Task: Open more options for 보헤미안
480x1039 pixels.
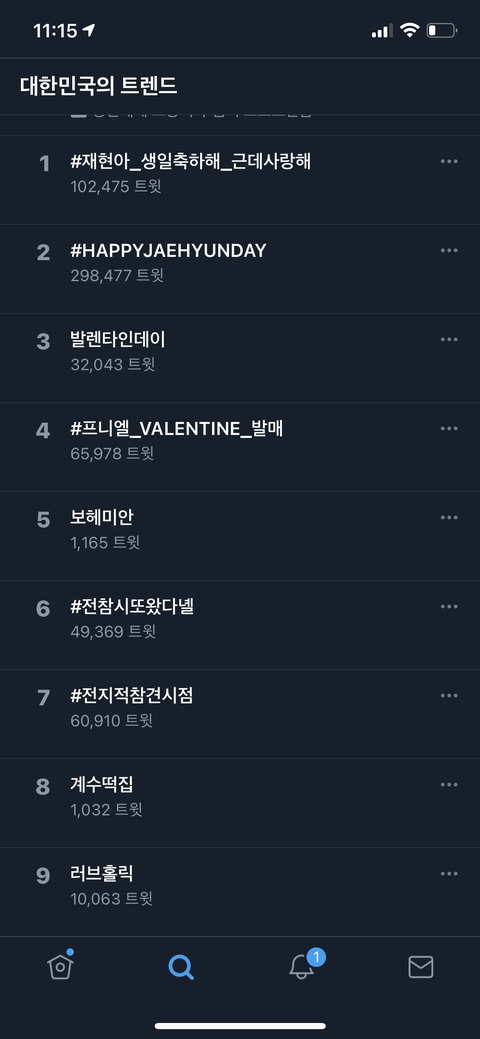Action: (449, 518)
